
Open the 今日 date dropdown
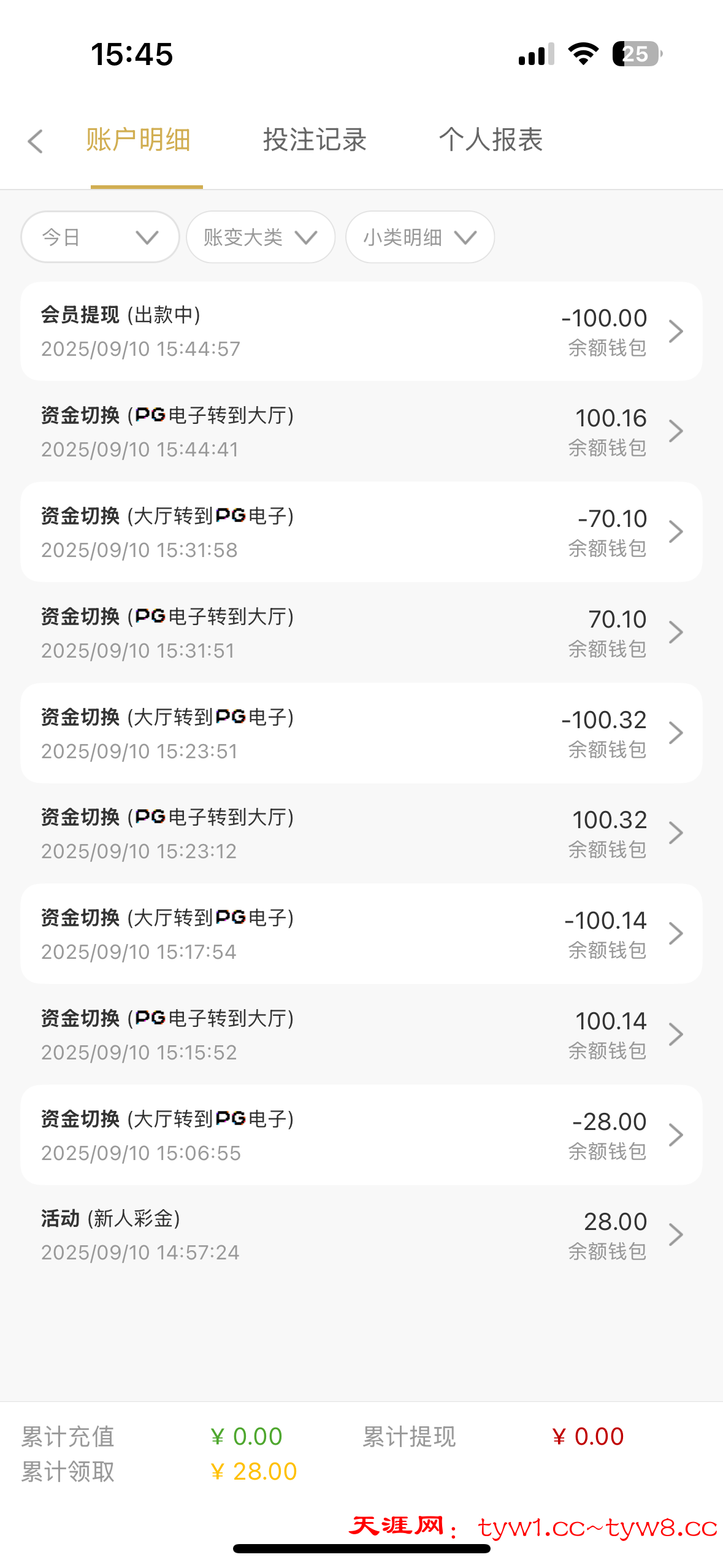(x=100, y=237)
